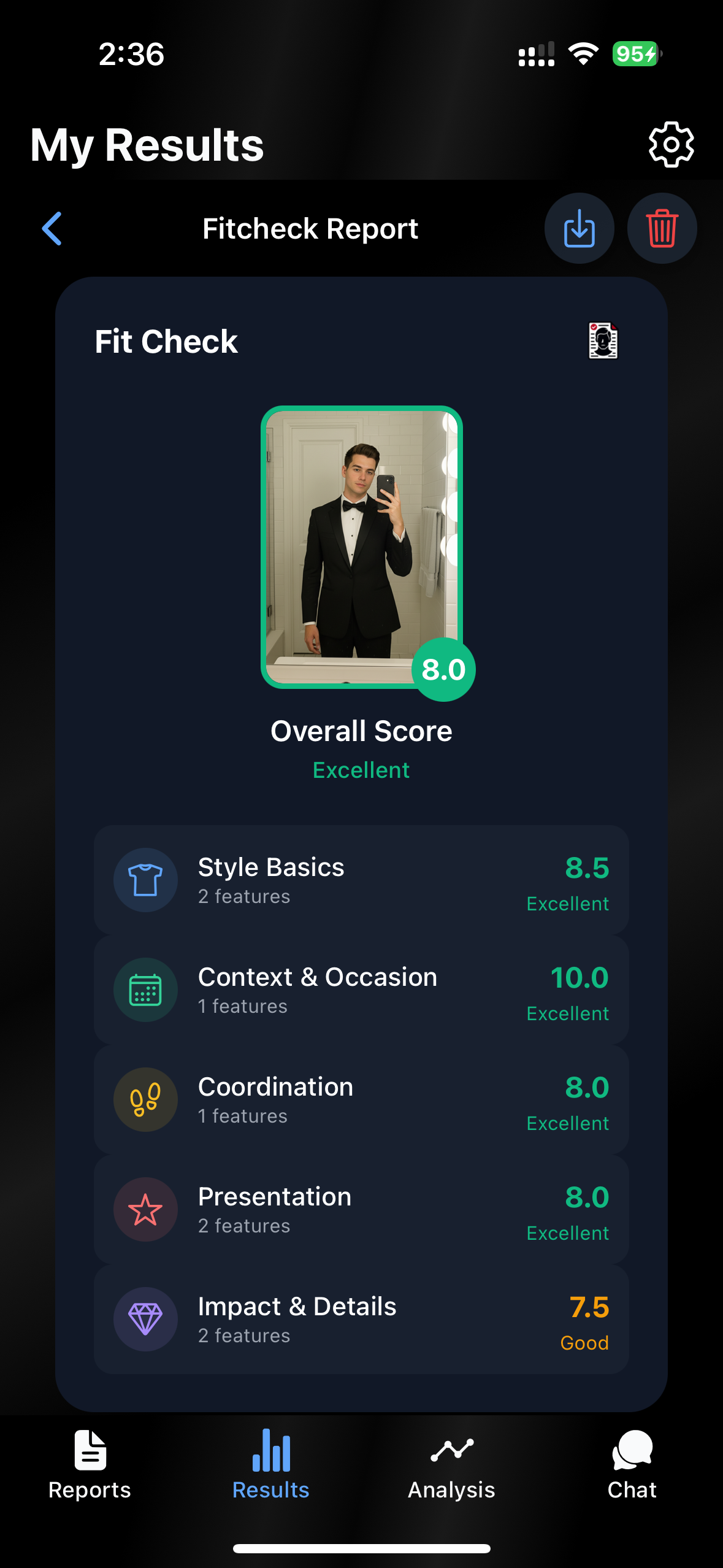The image size is (723, 1568).
Task: Download the Fitcheck report
Action: (x=579, y=228)
